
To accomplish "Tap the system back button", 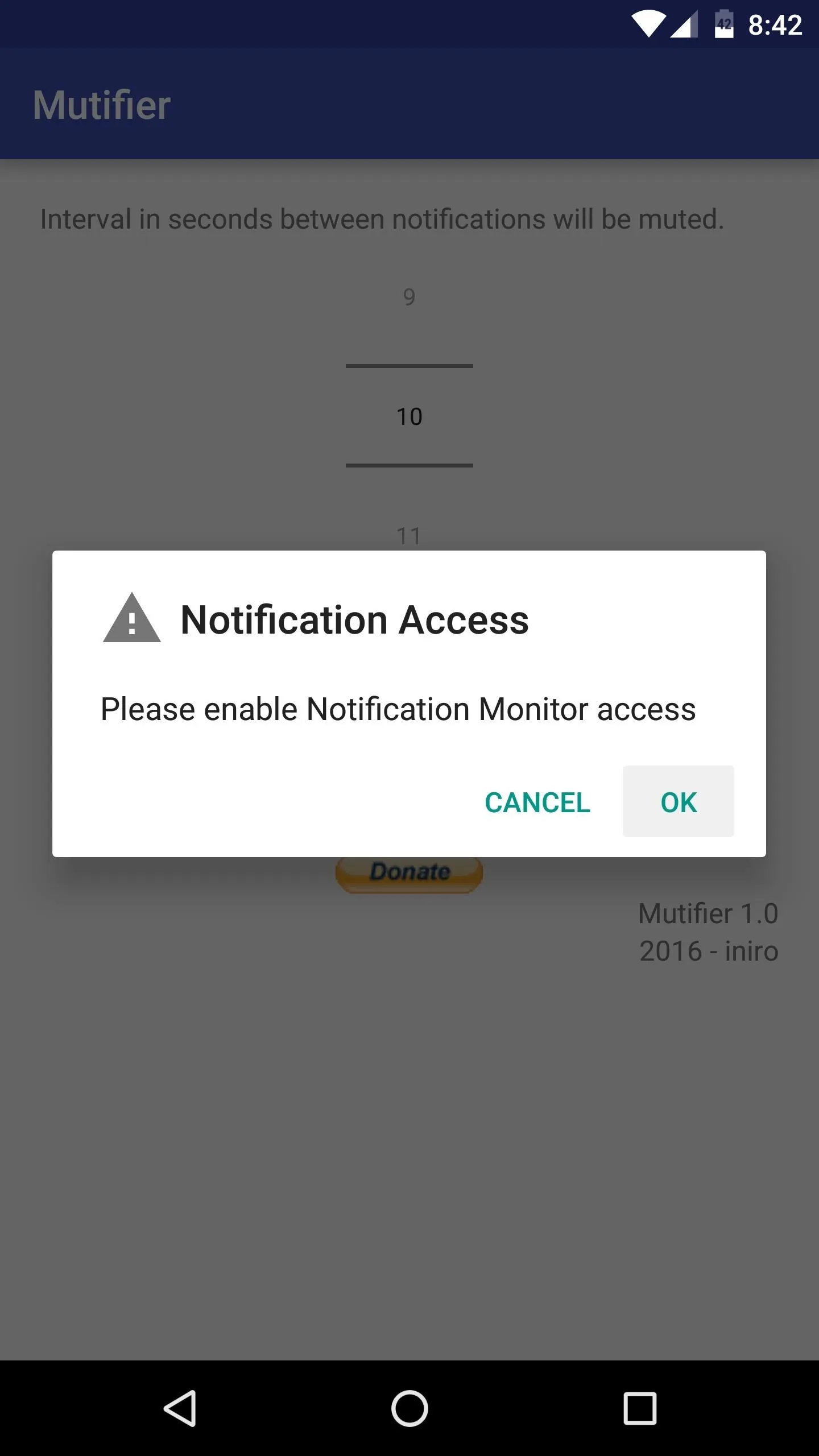I will (x=180, y=1408).
